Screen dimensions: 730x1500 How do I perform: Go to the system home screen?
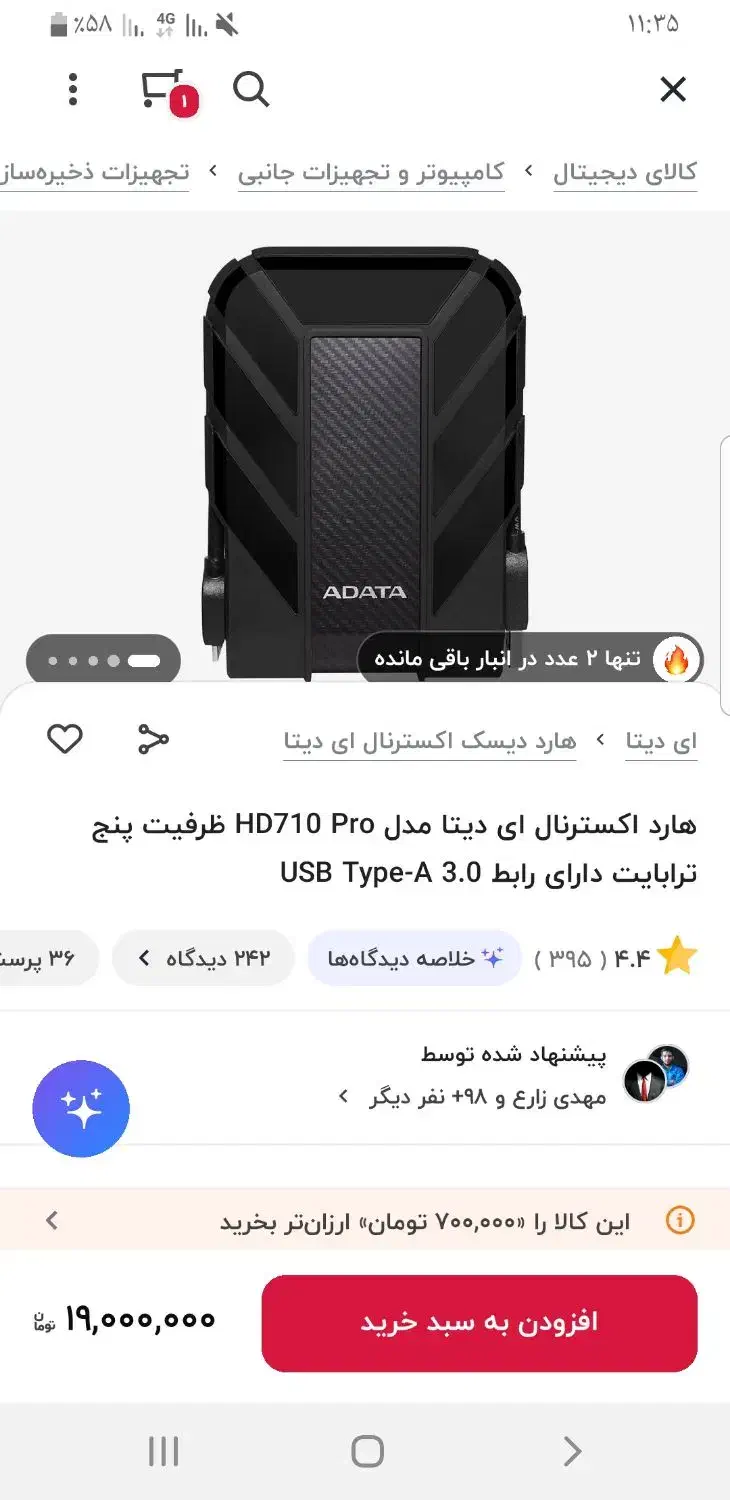click(367, 1451)
